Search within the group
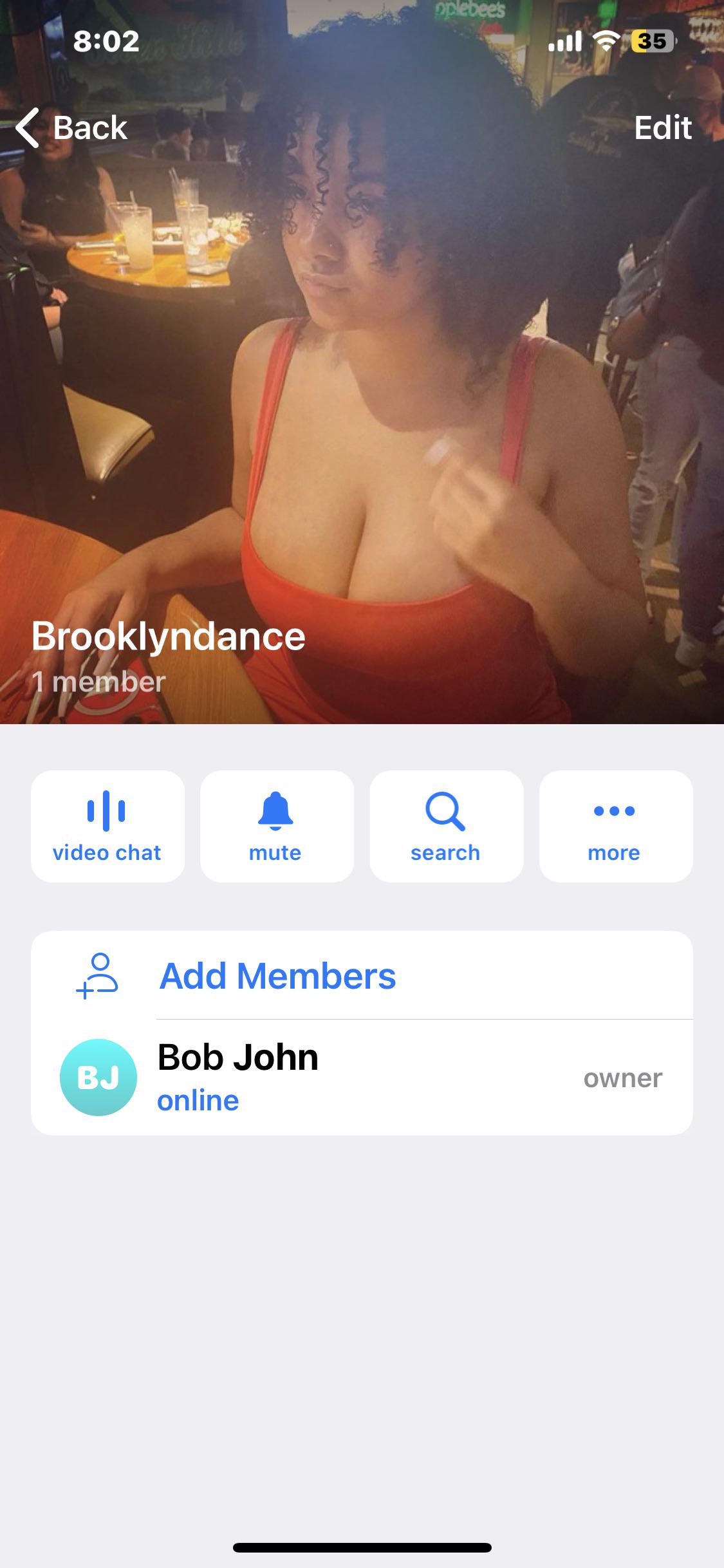 (x=446, y=826)
